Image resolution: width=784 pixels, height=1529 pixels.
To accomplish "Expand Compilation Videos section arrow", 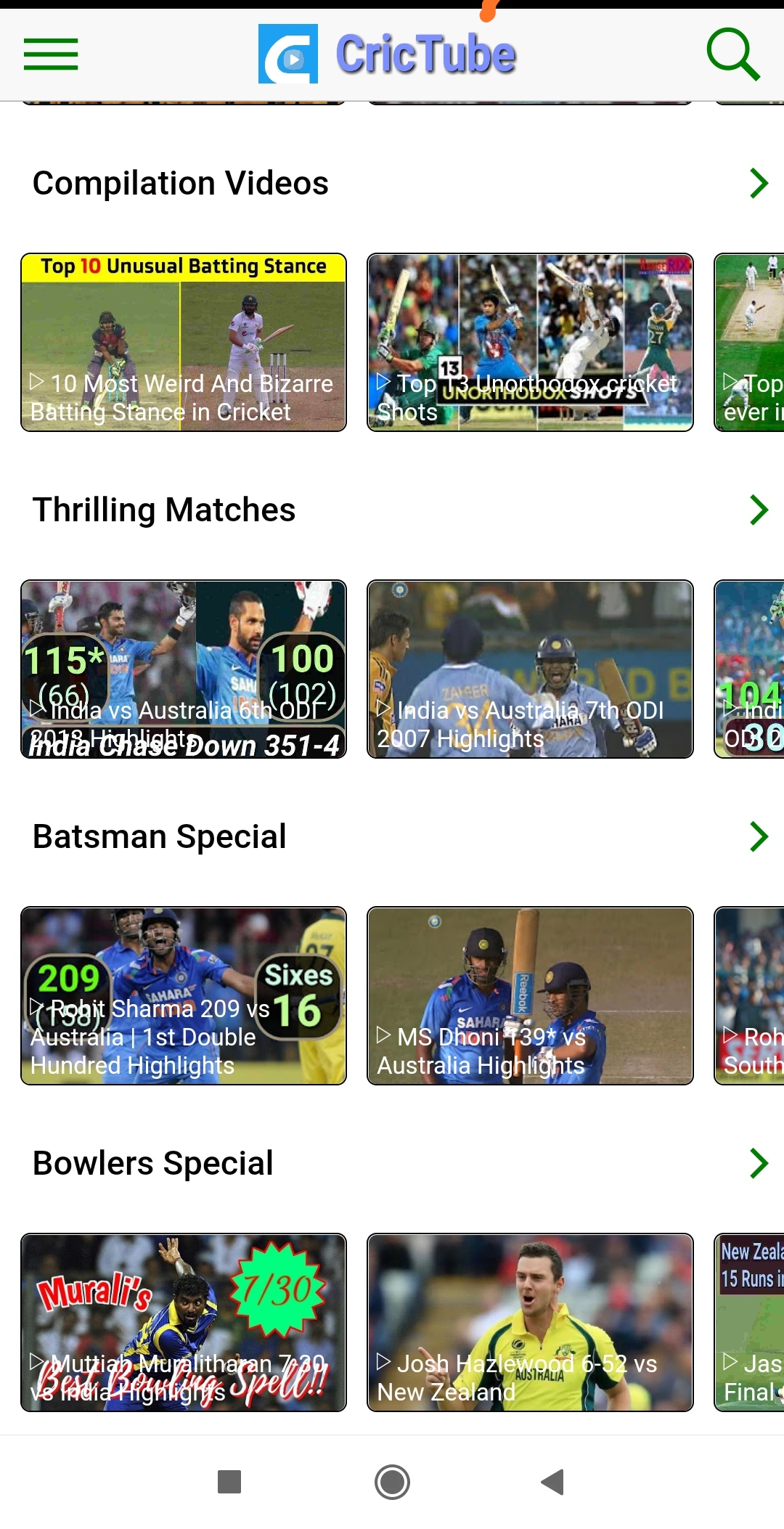I will pyautogui.click(x=759, y=183).
